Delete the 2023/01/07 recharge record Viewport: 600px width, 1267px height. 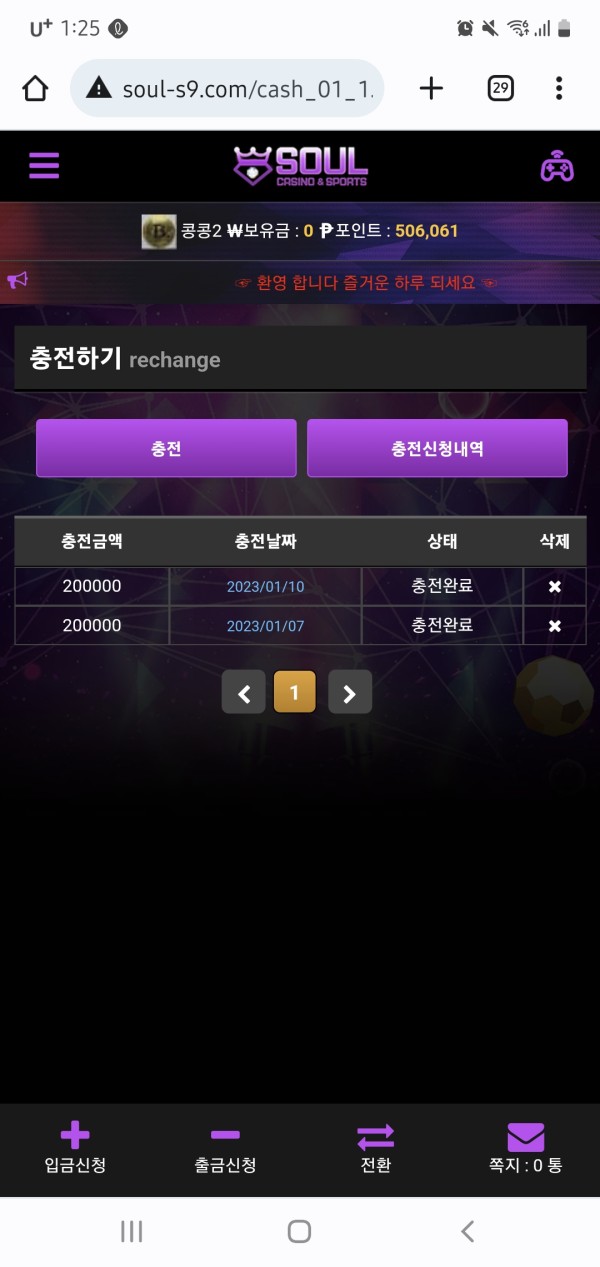click(x=554, y=626)
